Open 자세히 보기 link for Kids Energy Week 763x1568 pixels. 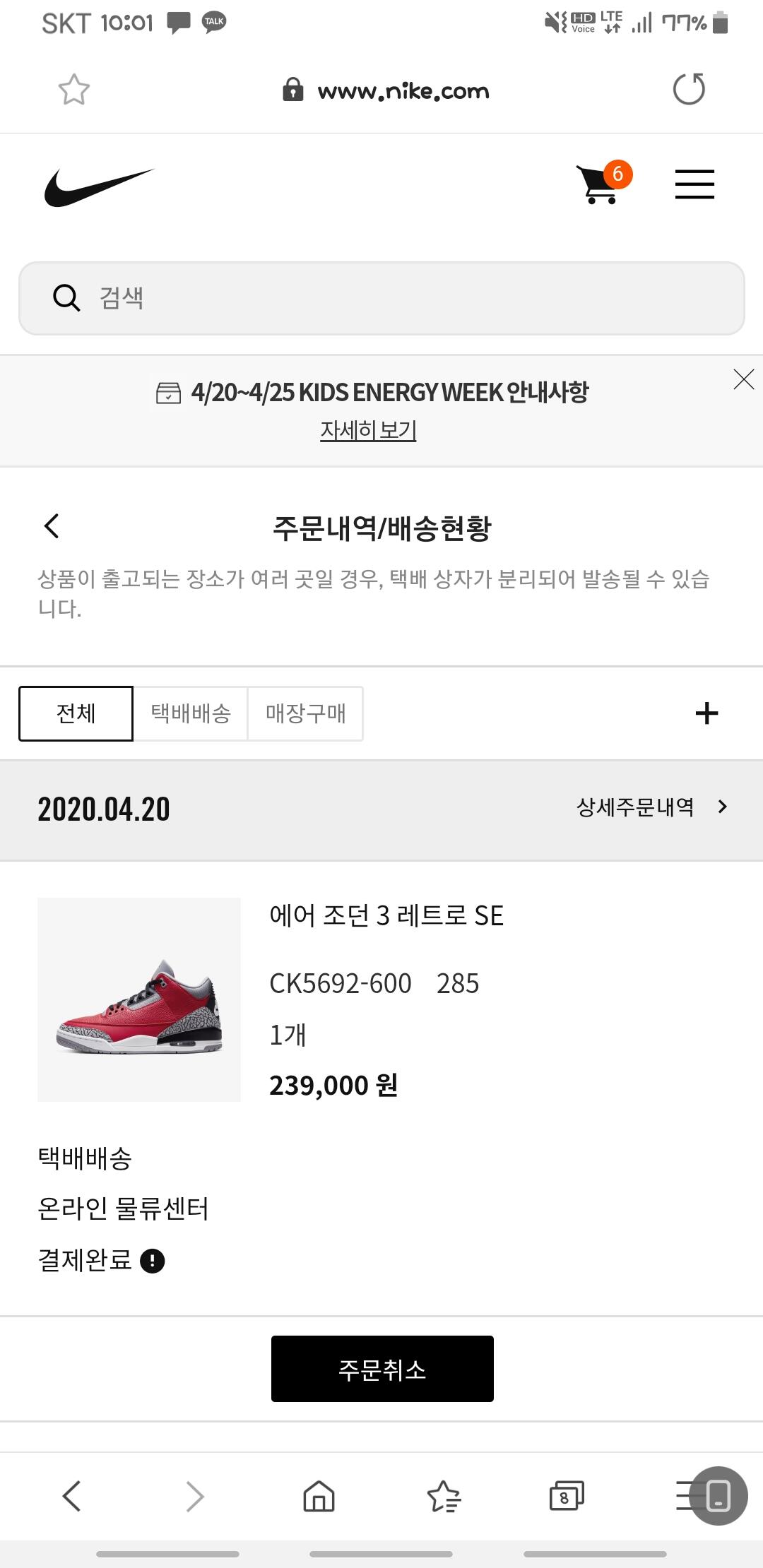click(x=368, y=429)
